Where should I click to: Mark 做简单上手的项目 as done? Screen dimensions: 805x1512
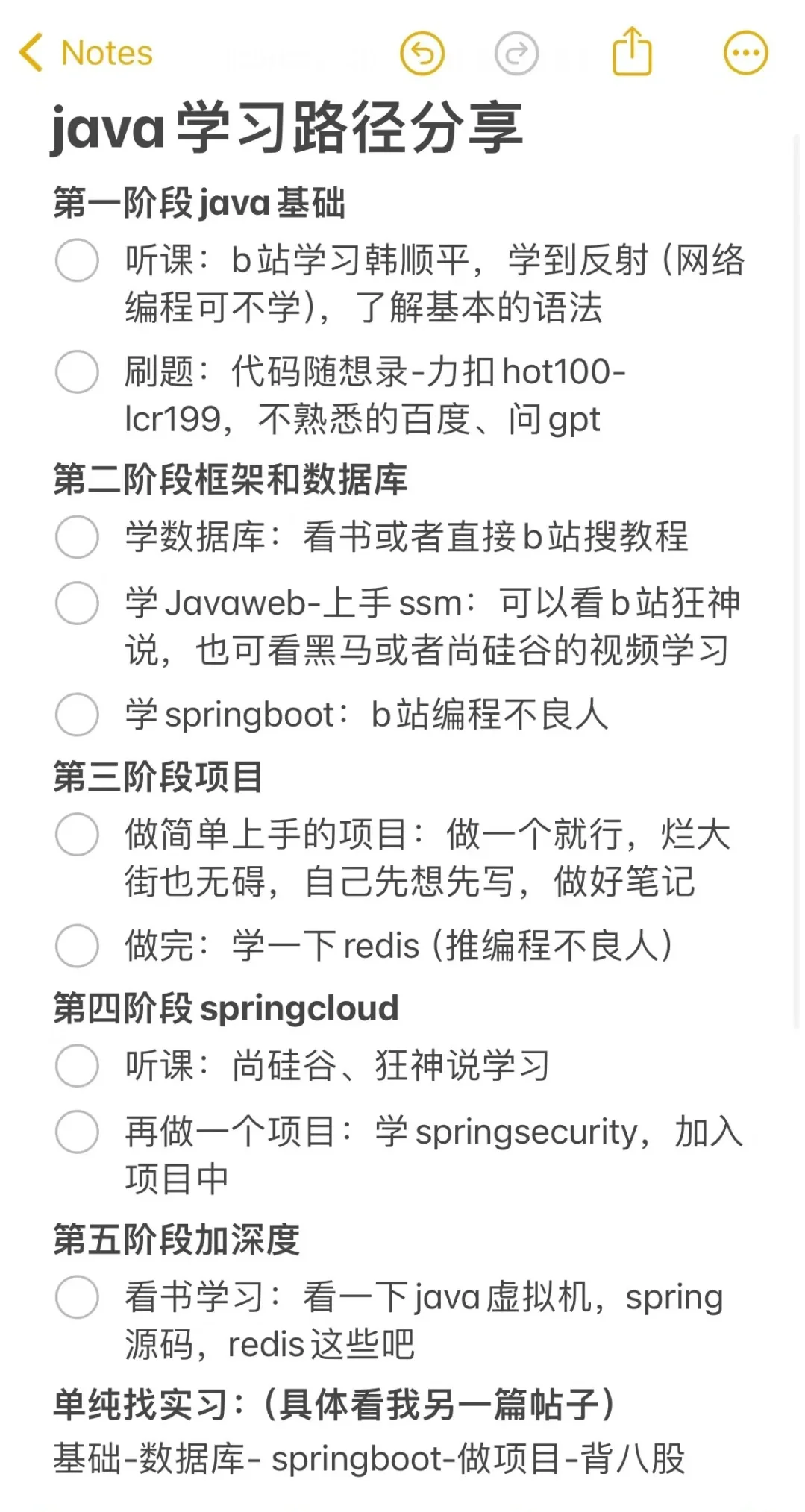pyautogui.click(x=77, y=835)
